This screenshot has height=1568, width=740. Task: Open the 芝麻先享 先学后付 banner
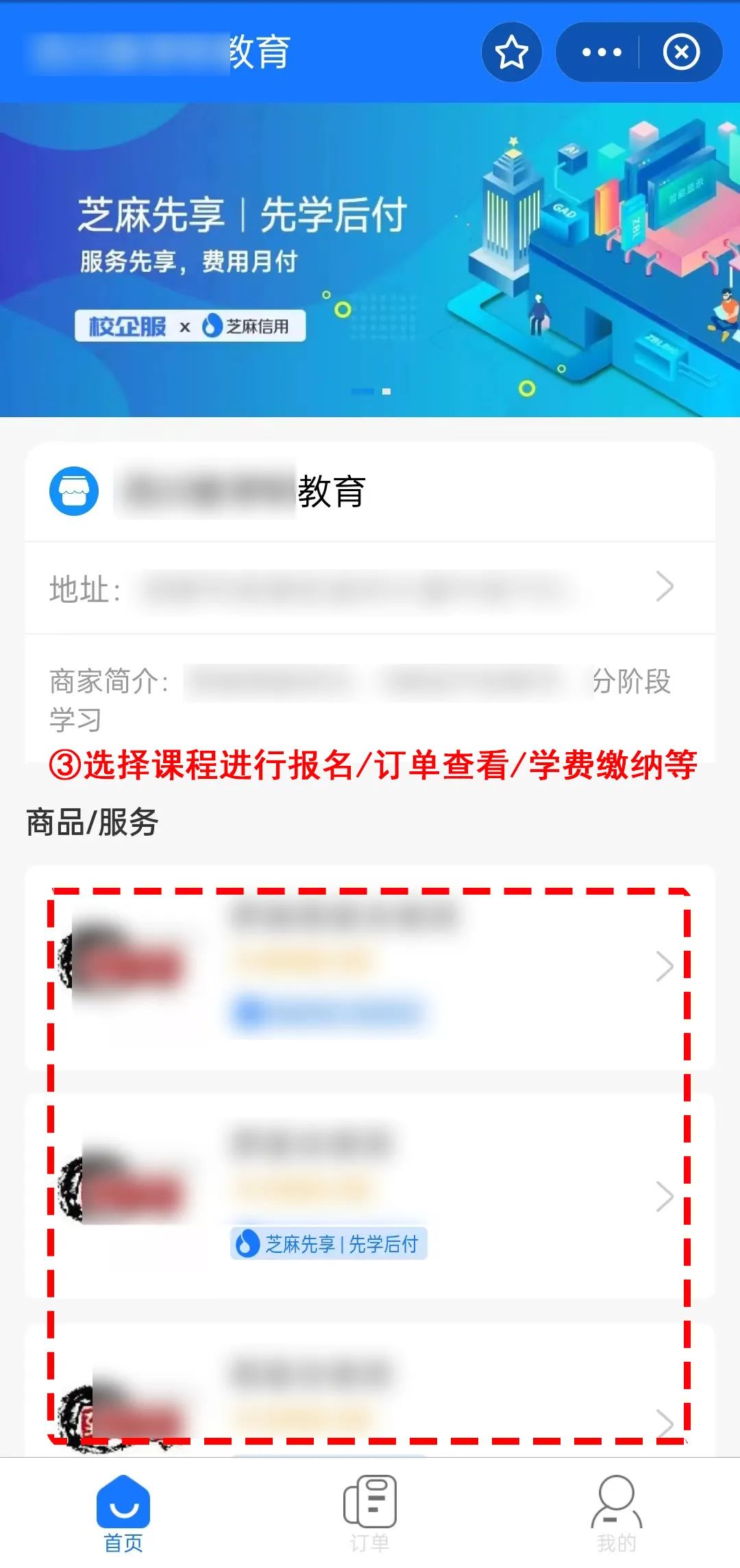click(x=370, y=260)
